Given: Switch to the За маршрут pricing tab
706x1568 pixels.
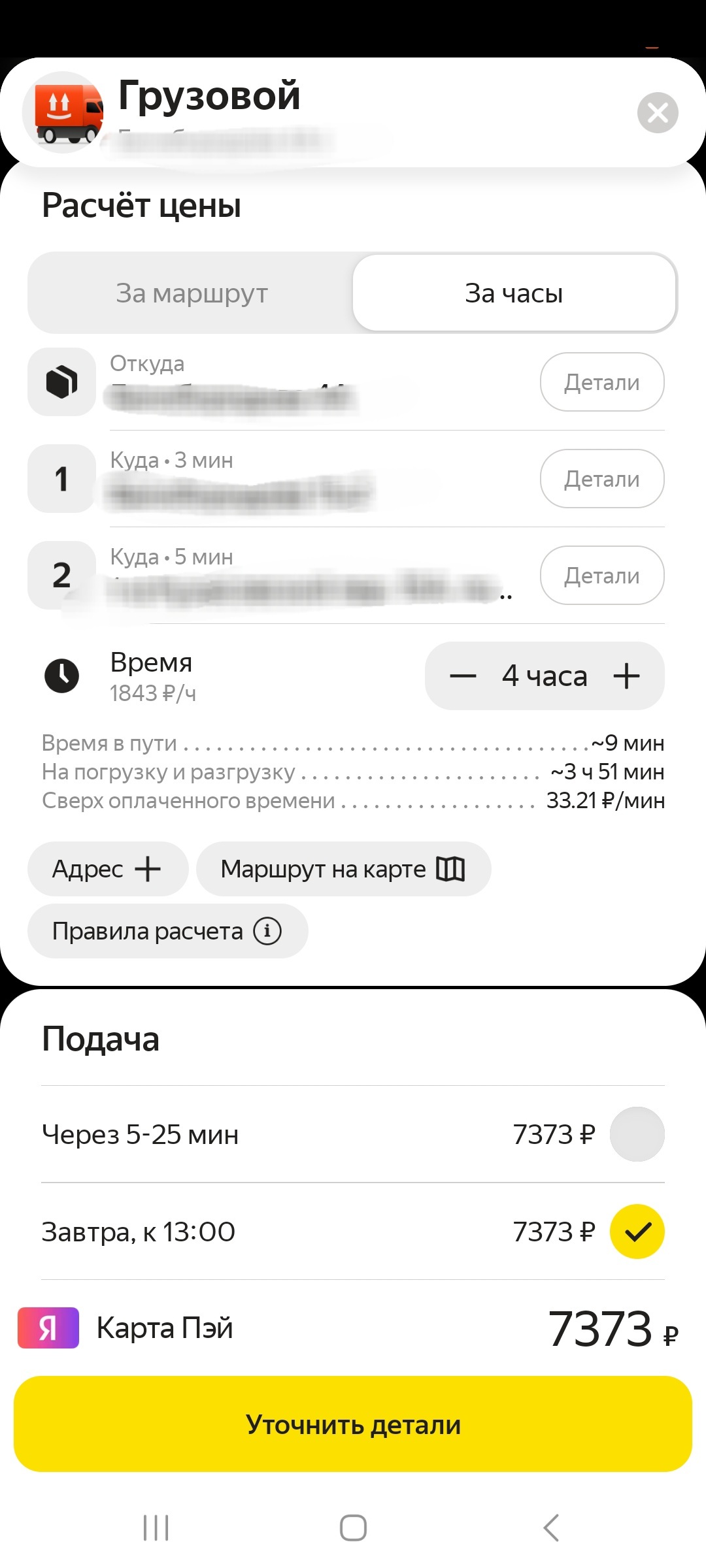Looking at the screenshot, I should point(192,293).
